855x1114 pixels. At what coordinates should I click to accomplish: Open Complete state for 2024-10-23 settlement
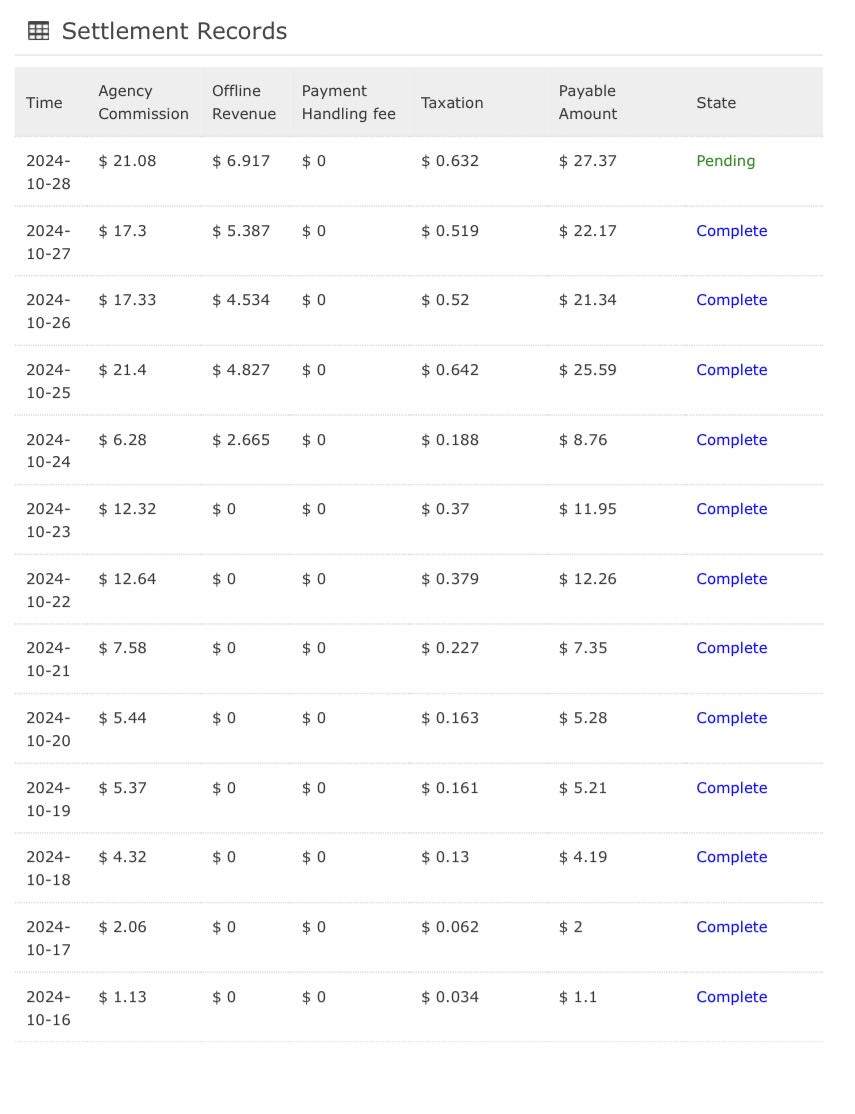731,509
